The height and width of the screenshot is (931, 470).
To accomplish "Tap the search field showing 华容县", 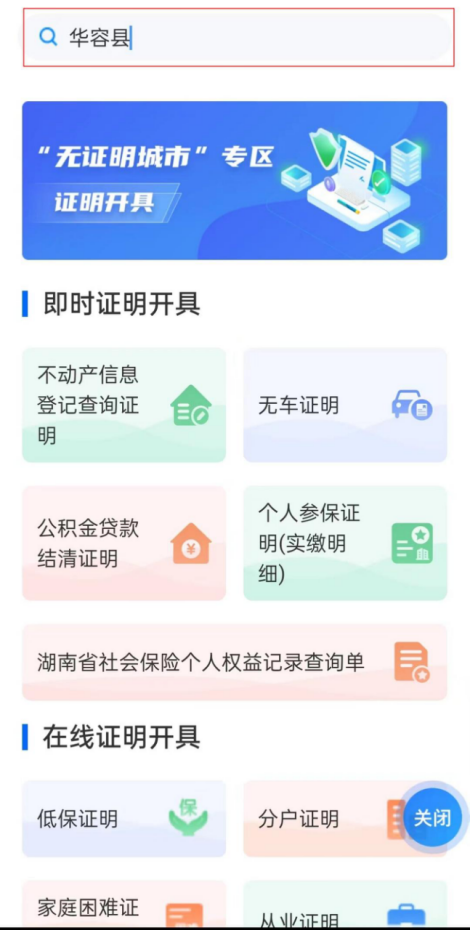I will 239,37.
